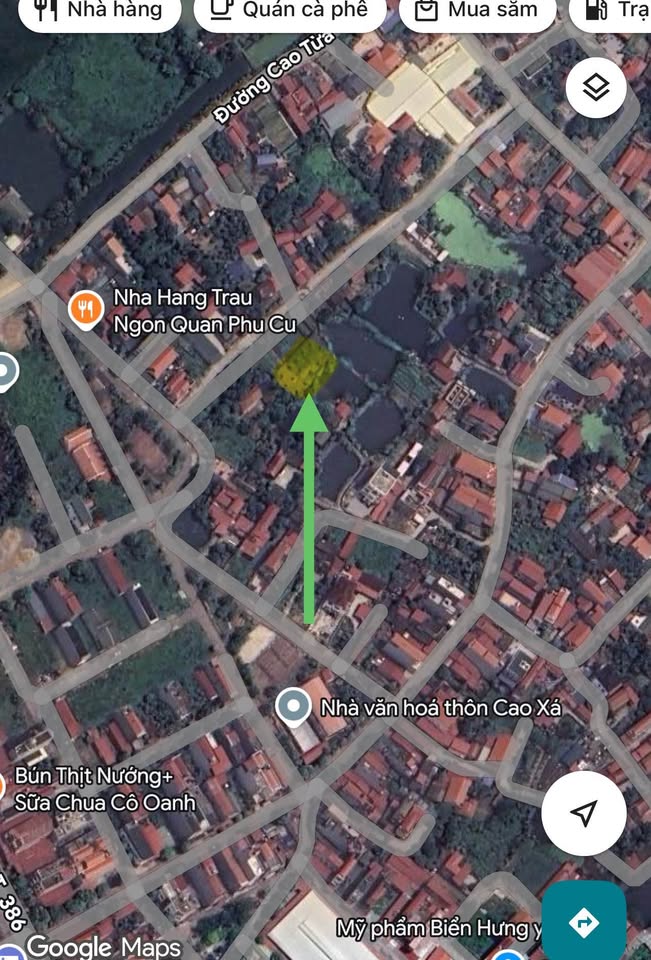Open Nha Hang Trau Ngon Quan Phu Cu marker
Viewport: 651px width, 960px height.
click(x=87, y=310)
